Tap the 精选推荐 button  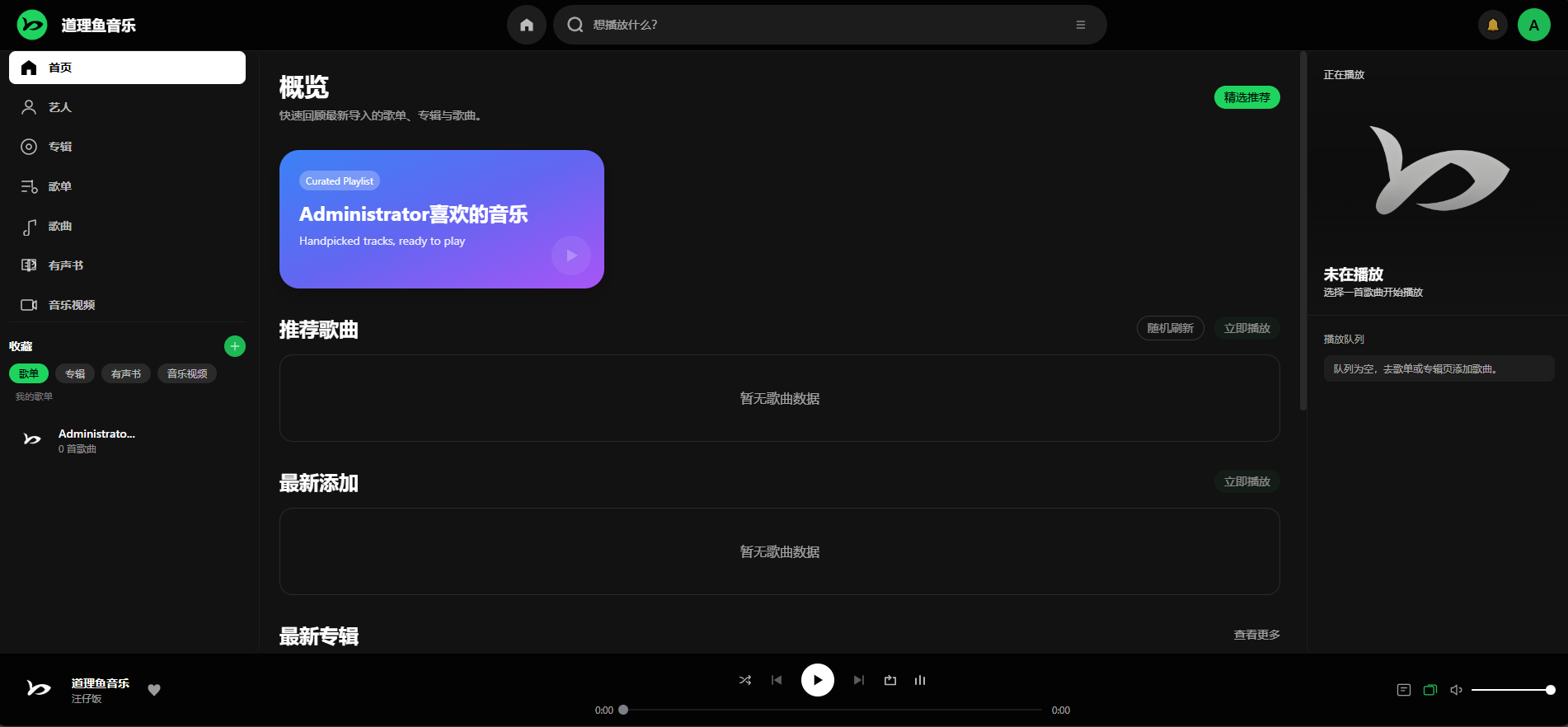click(1246, 97)
